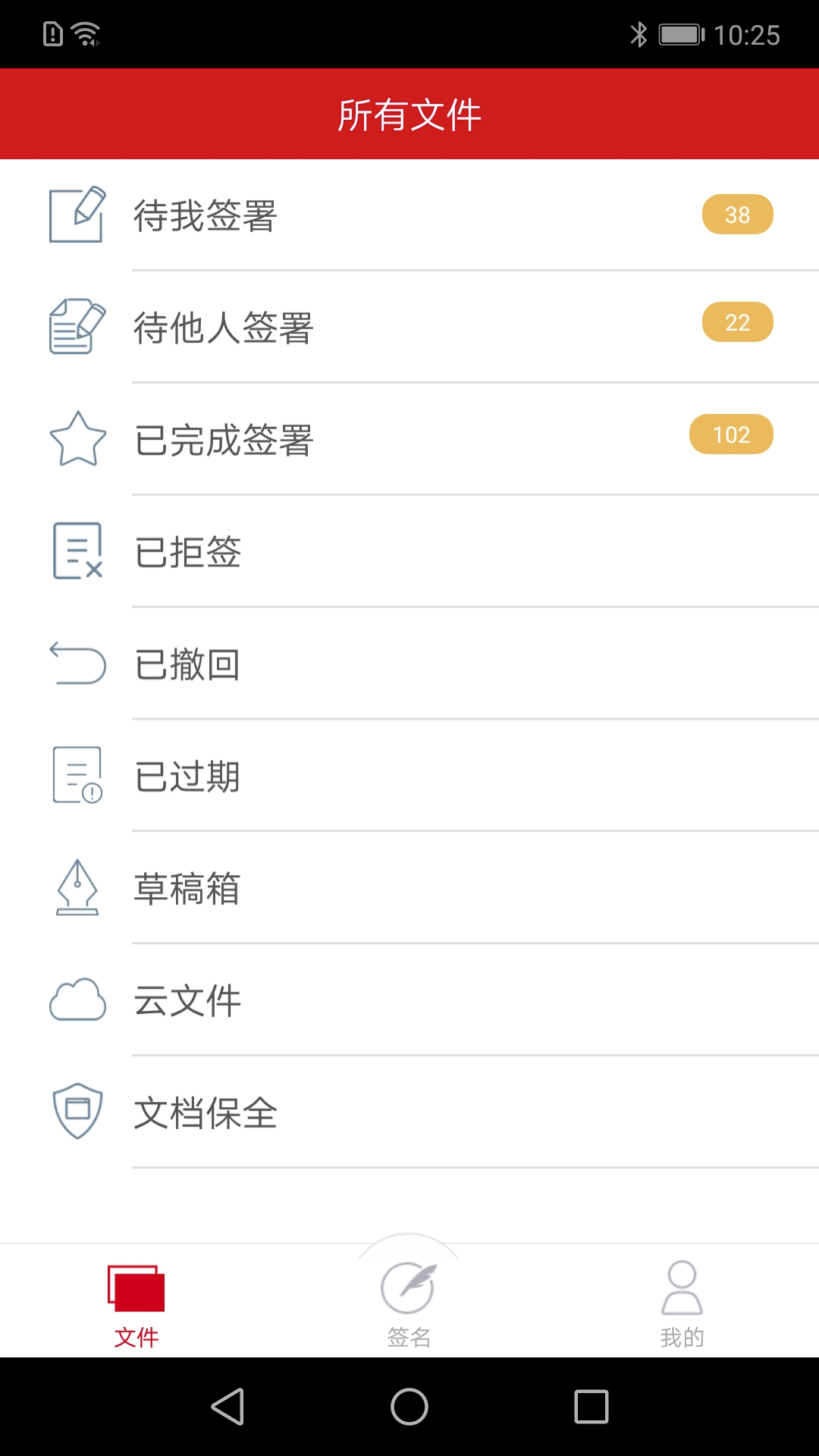Click the 待他人签署 document-signing icon
819x1456 pixels.
(x=76, y=326)
